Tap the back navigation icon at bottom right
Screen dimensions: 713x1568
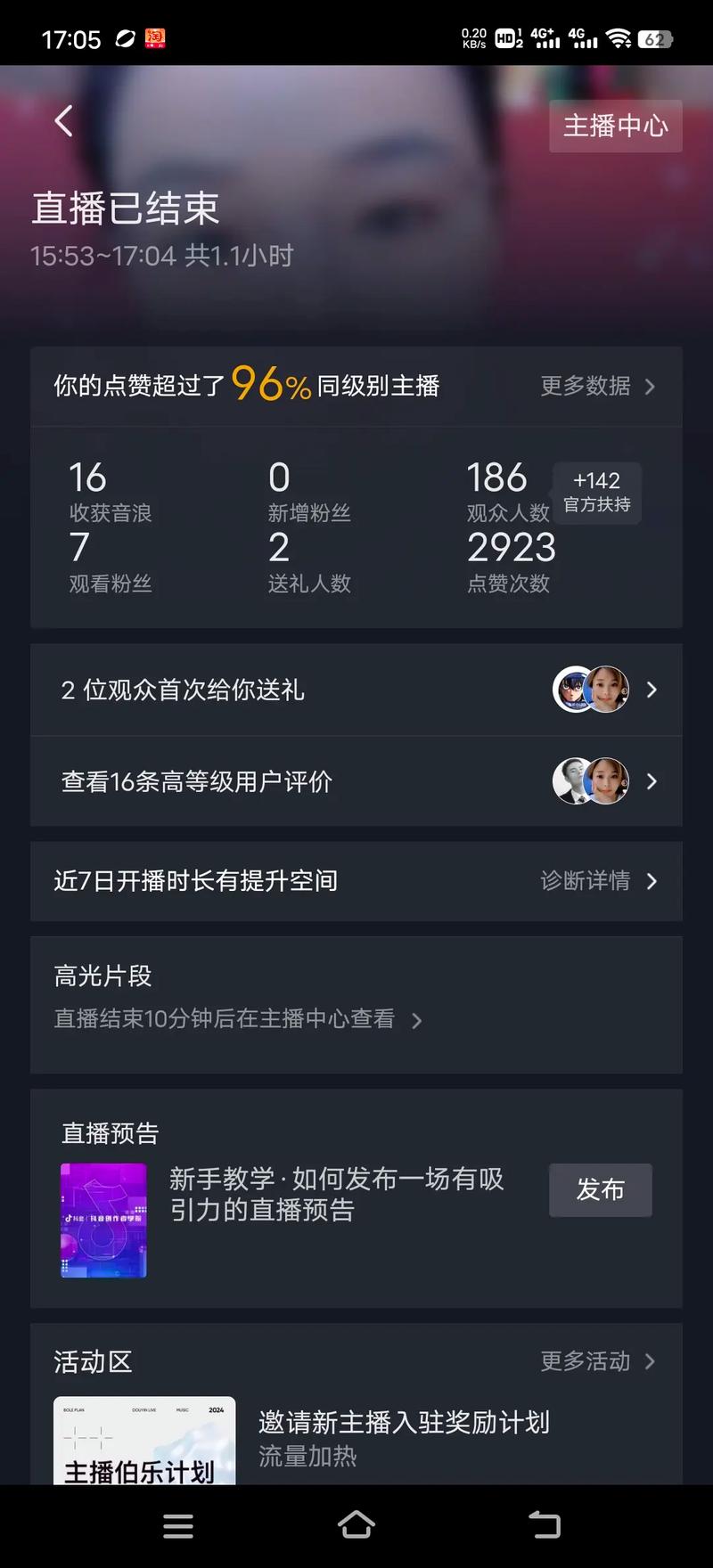point(544,1526)
